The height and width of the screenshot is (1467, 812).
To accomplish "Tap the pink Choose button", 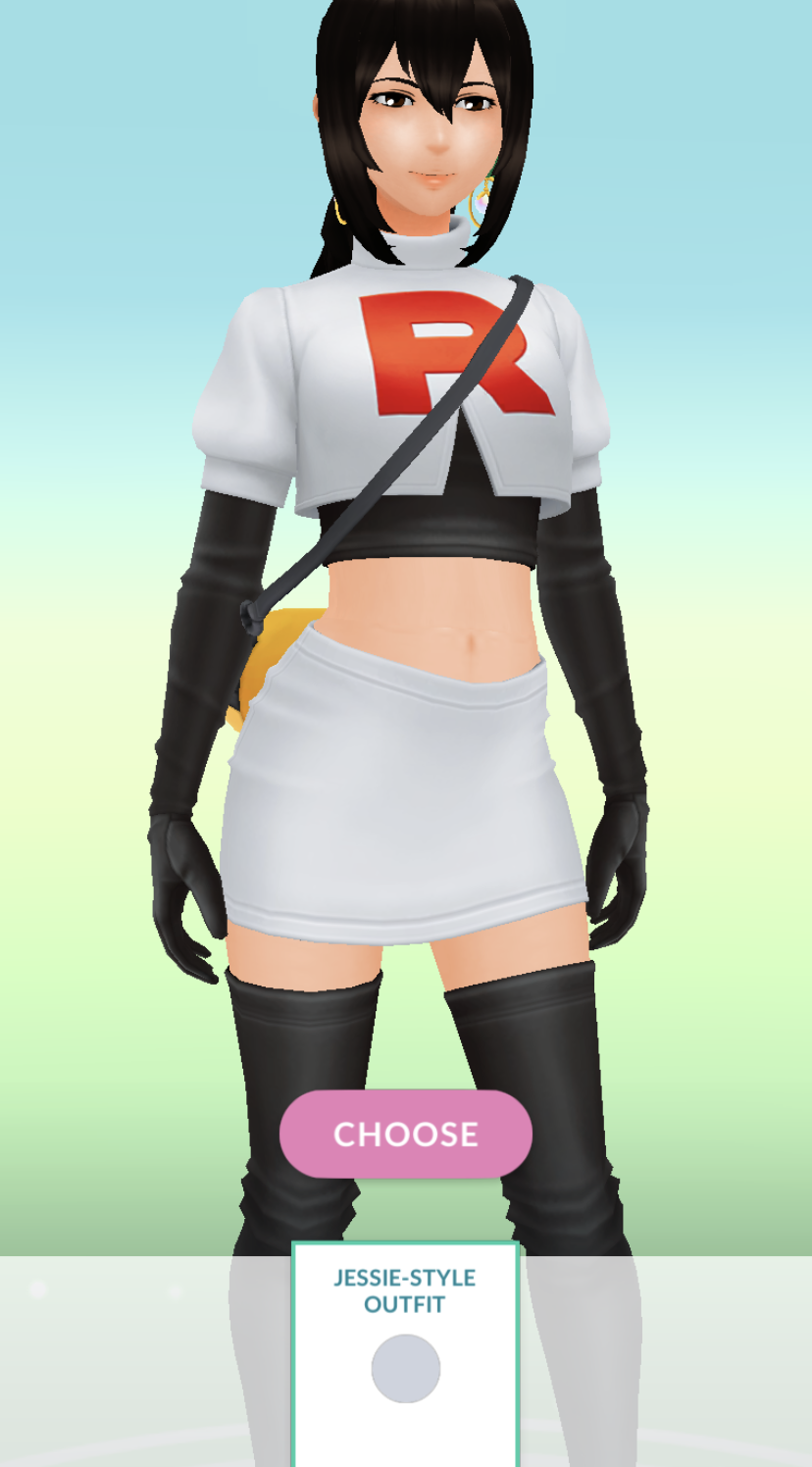I will [x=406, y=1134].
